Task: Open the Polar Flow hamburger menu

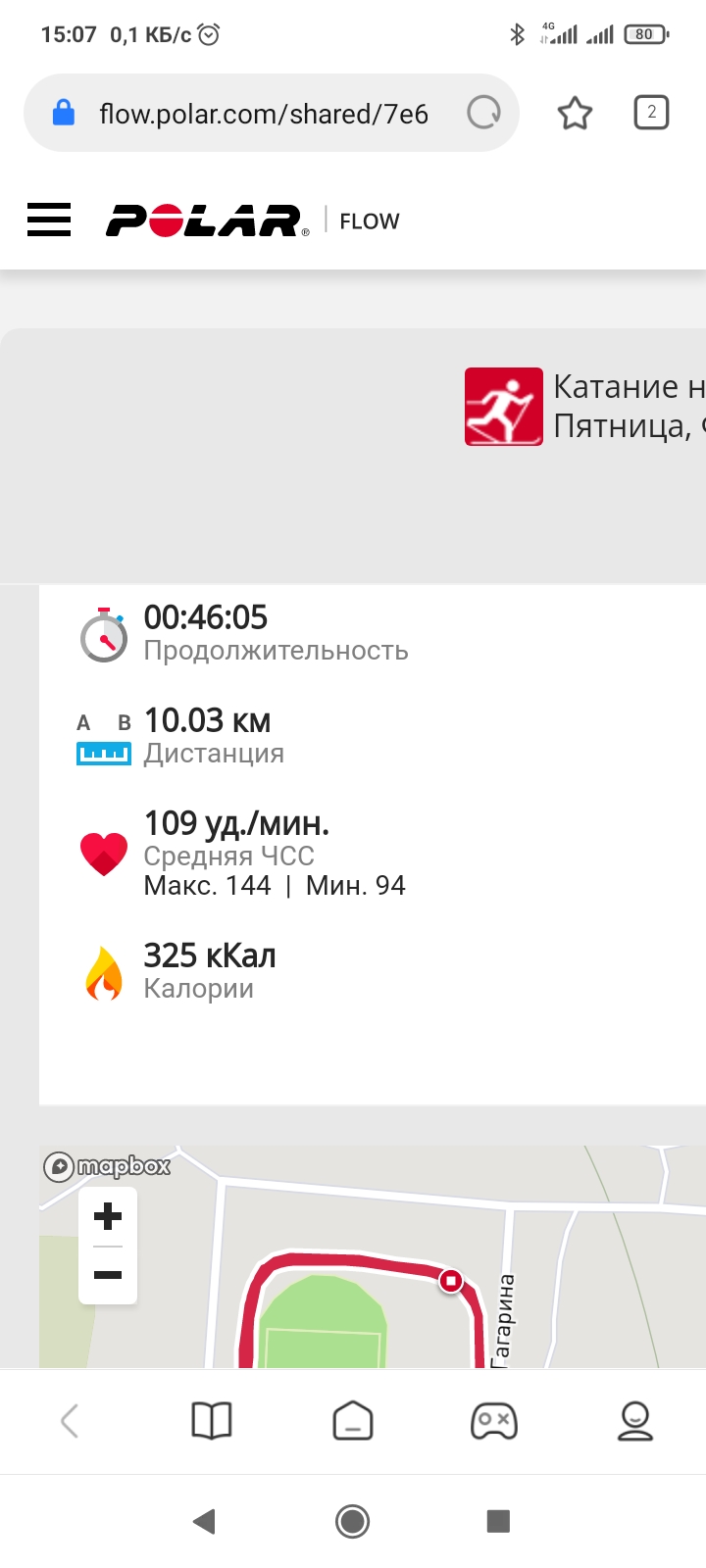Action: pos(49,220)
